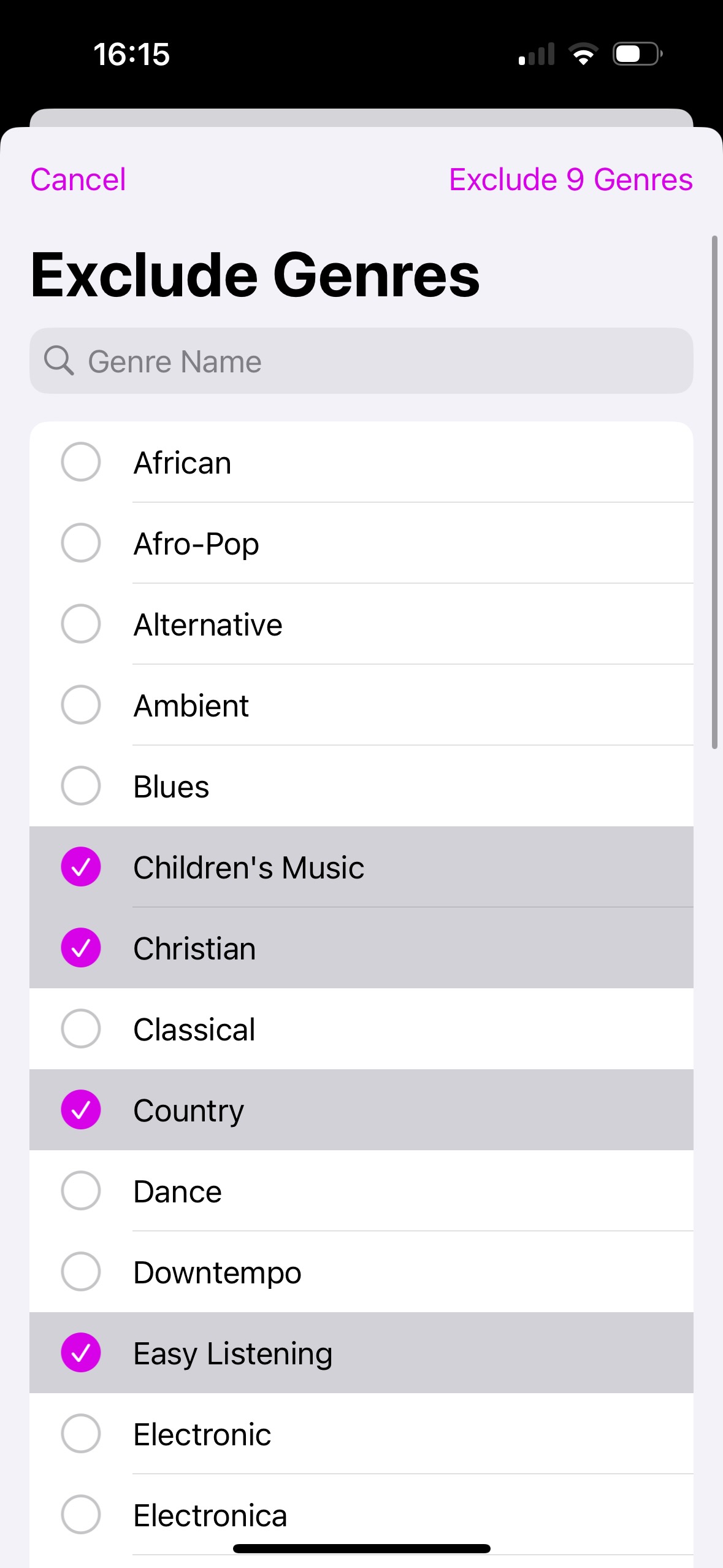Mark Electronic for exclusion
Image resolution: width=723 pixels, height=1568 pixels.
click(361, 1434)
